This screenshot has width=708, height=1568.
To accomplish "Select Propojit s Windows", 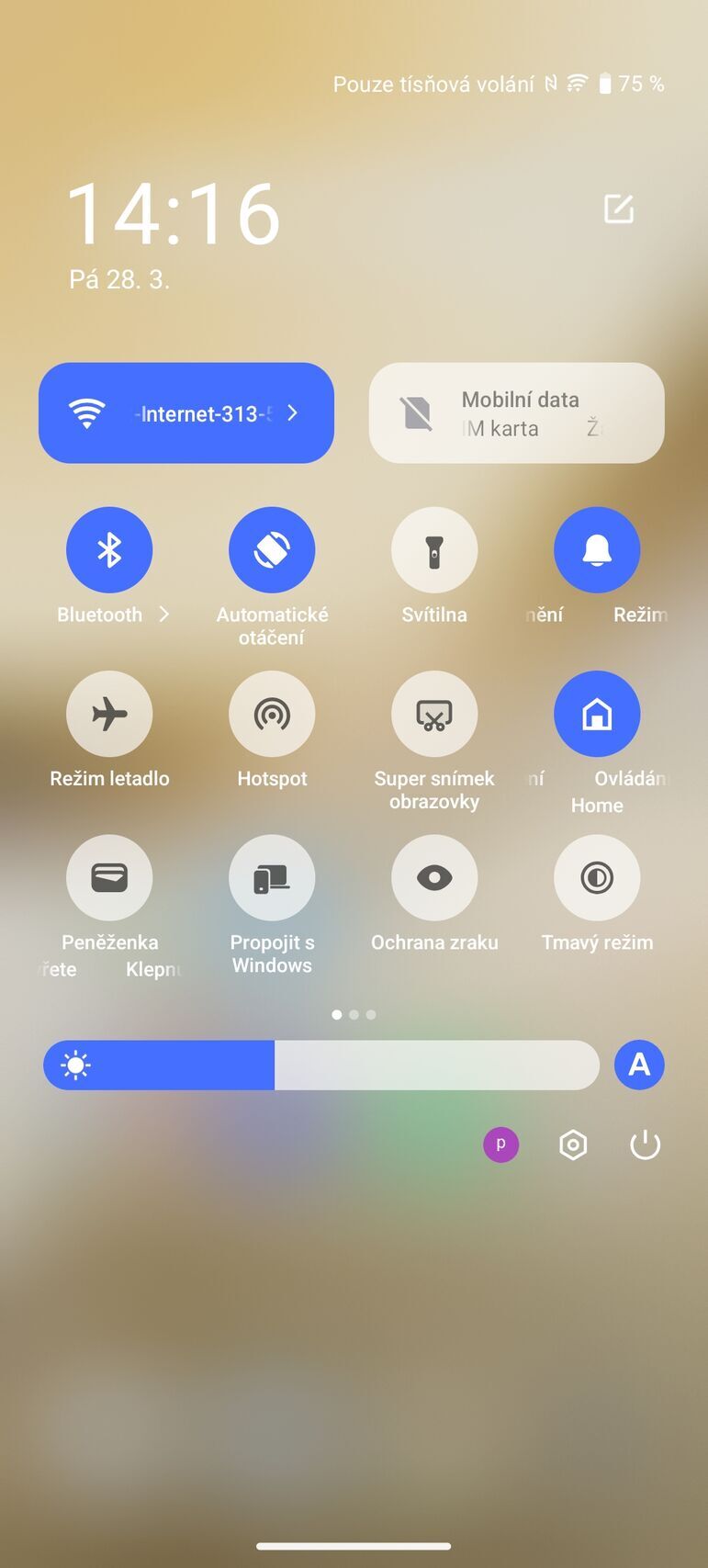I will (272, 877).
